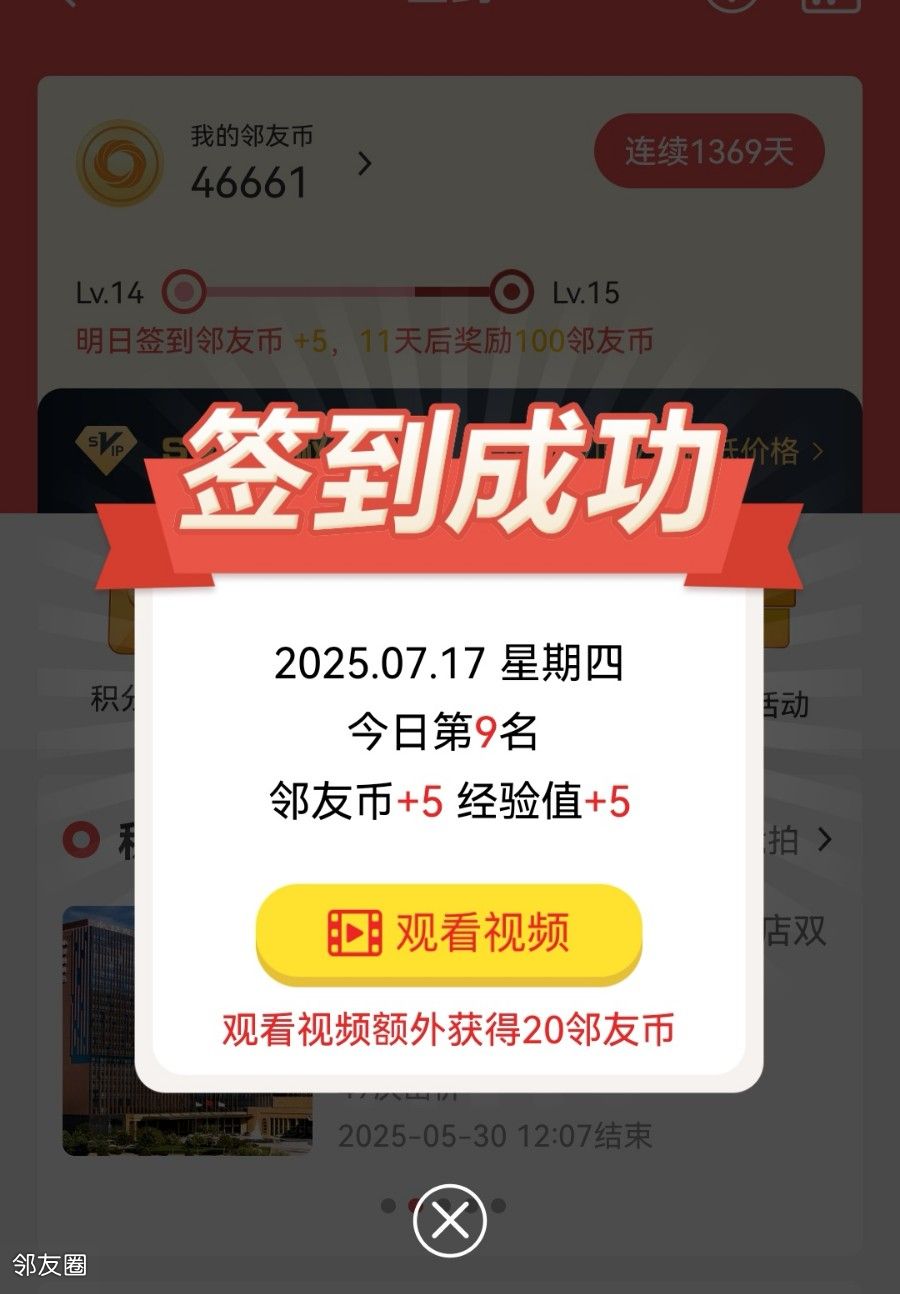This screenshot has height=1294, width=900.
Task: Tap the 连续1369天 button
Action: coord(709,152)
